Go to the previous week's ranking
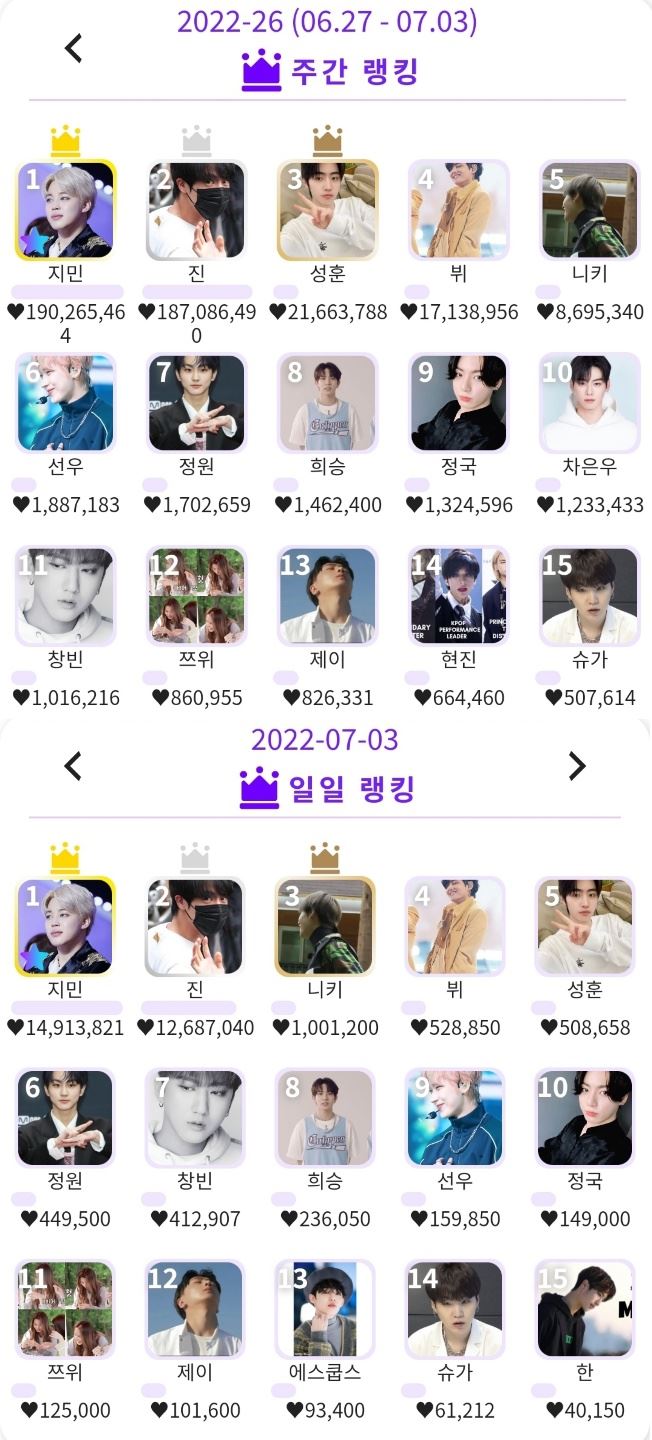The image size is (652, 1440). 73,47
